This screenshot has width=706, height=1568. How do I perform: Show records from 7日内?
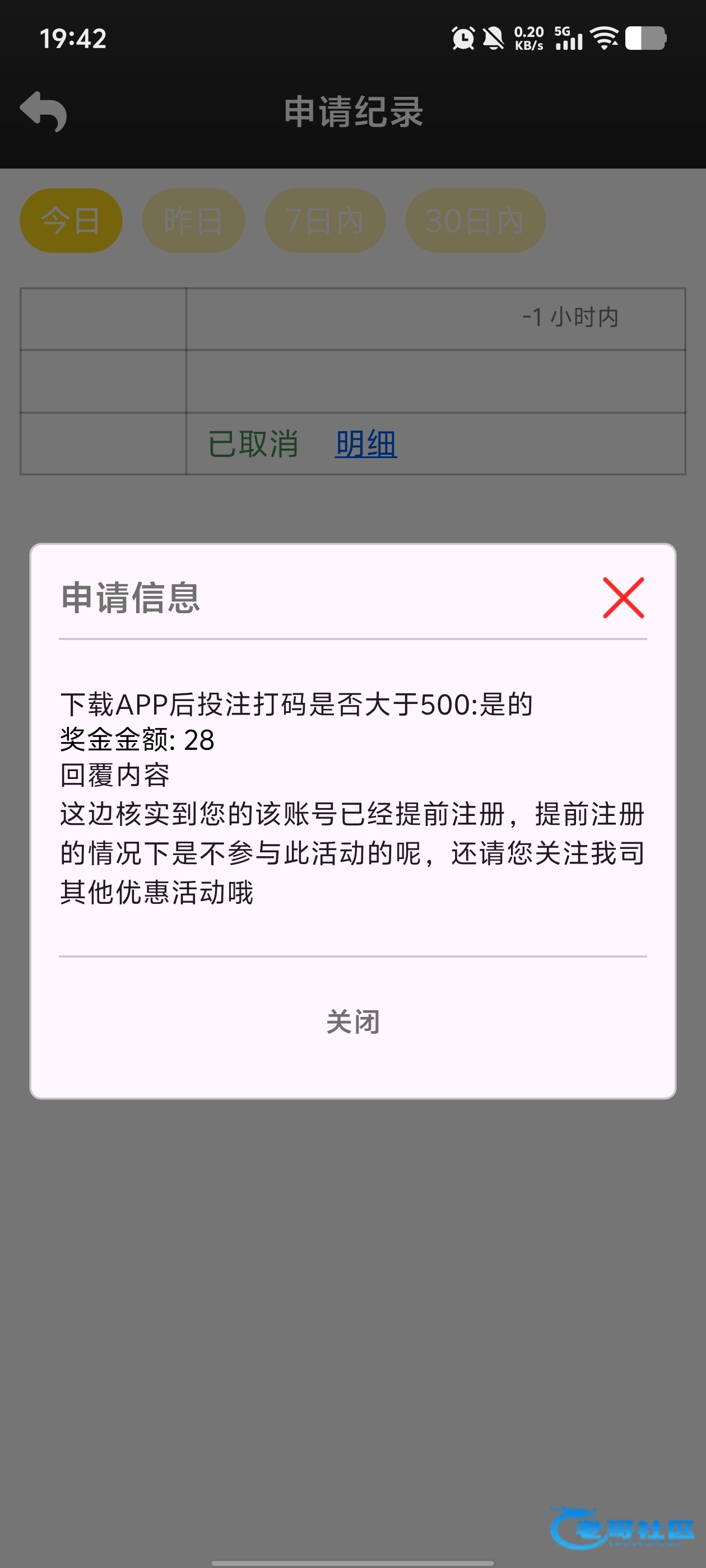tap(324, 220)
